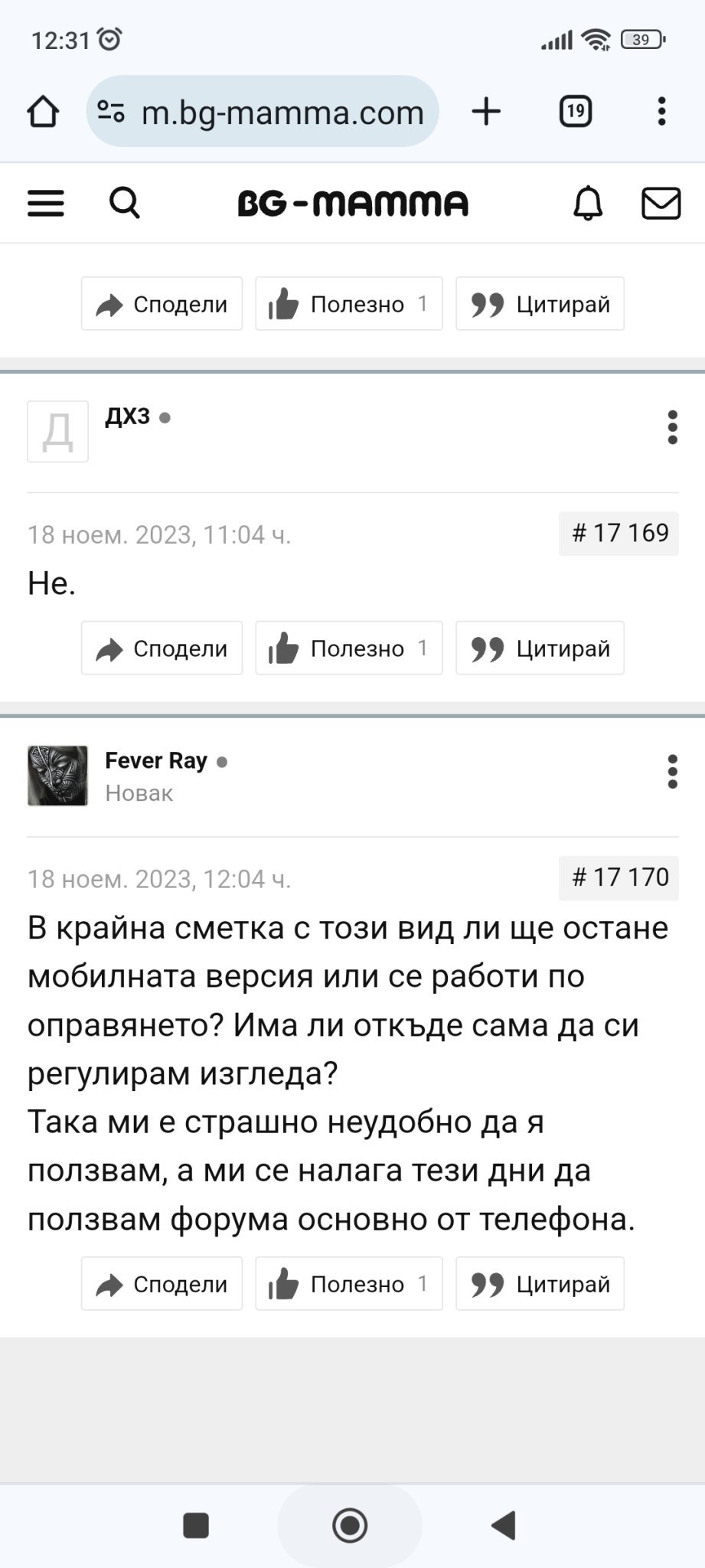The image size is (705, 1568).
Task: Open the tab switcher showing 19
Action: (x=576, y=112)
